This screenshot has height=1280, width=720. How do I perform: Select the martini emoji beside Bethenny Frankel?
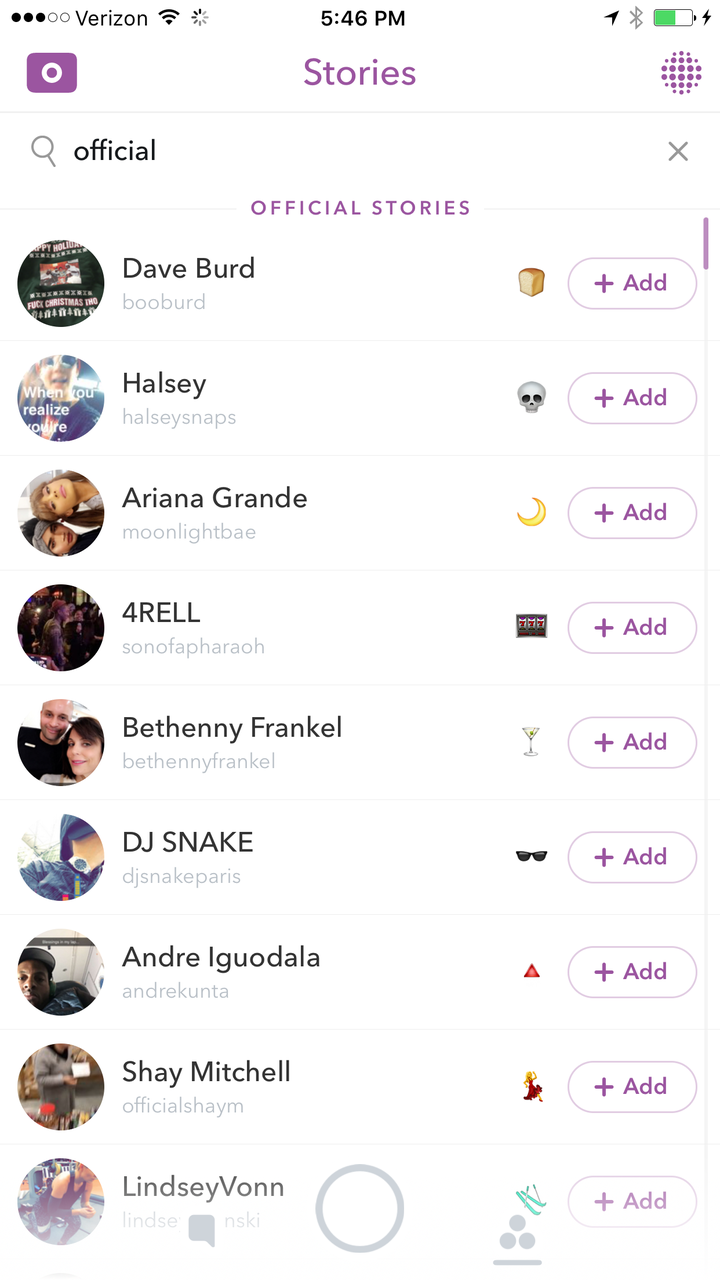(x=531, y=741)
